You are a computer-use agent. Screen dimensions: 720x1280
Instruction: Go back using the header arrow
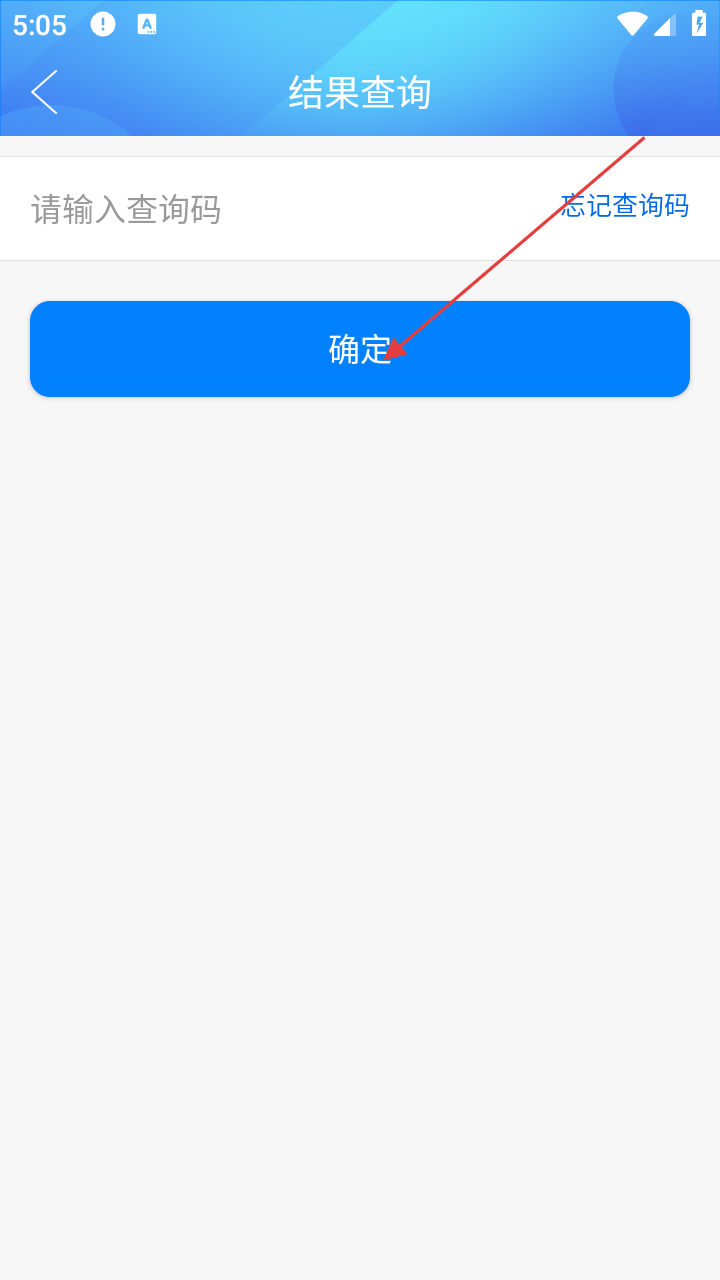[44, 92]
